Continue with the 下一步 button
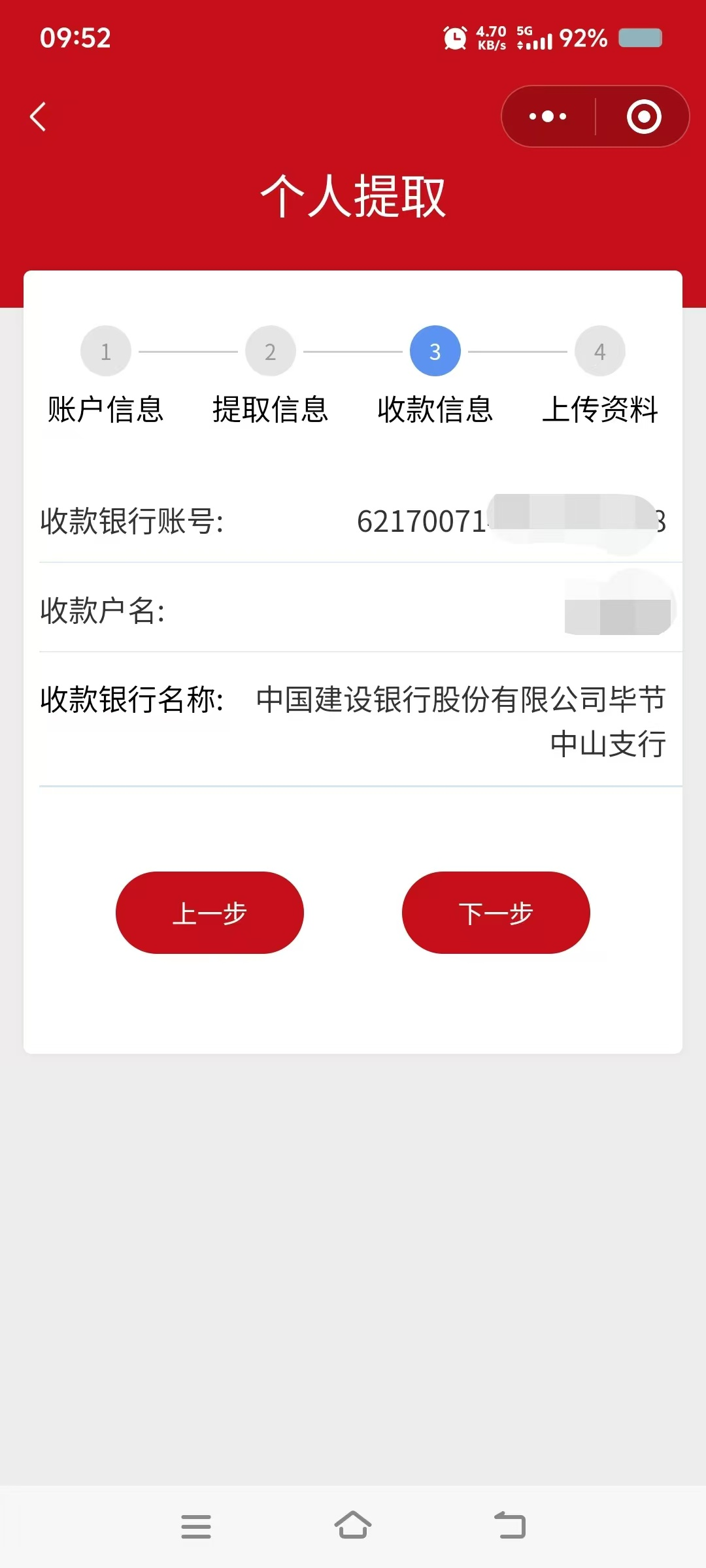Image resolution: width=706 pixels, height=1568 pixels. (x=496, y=913)
